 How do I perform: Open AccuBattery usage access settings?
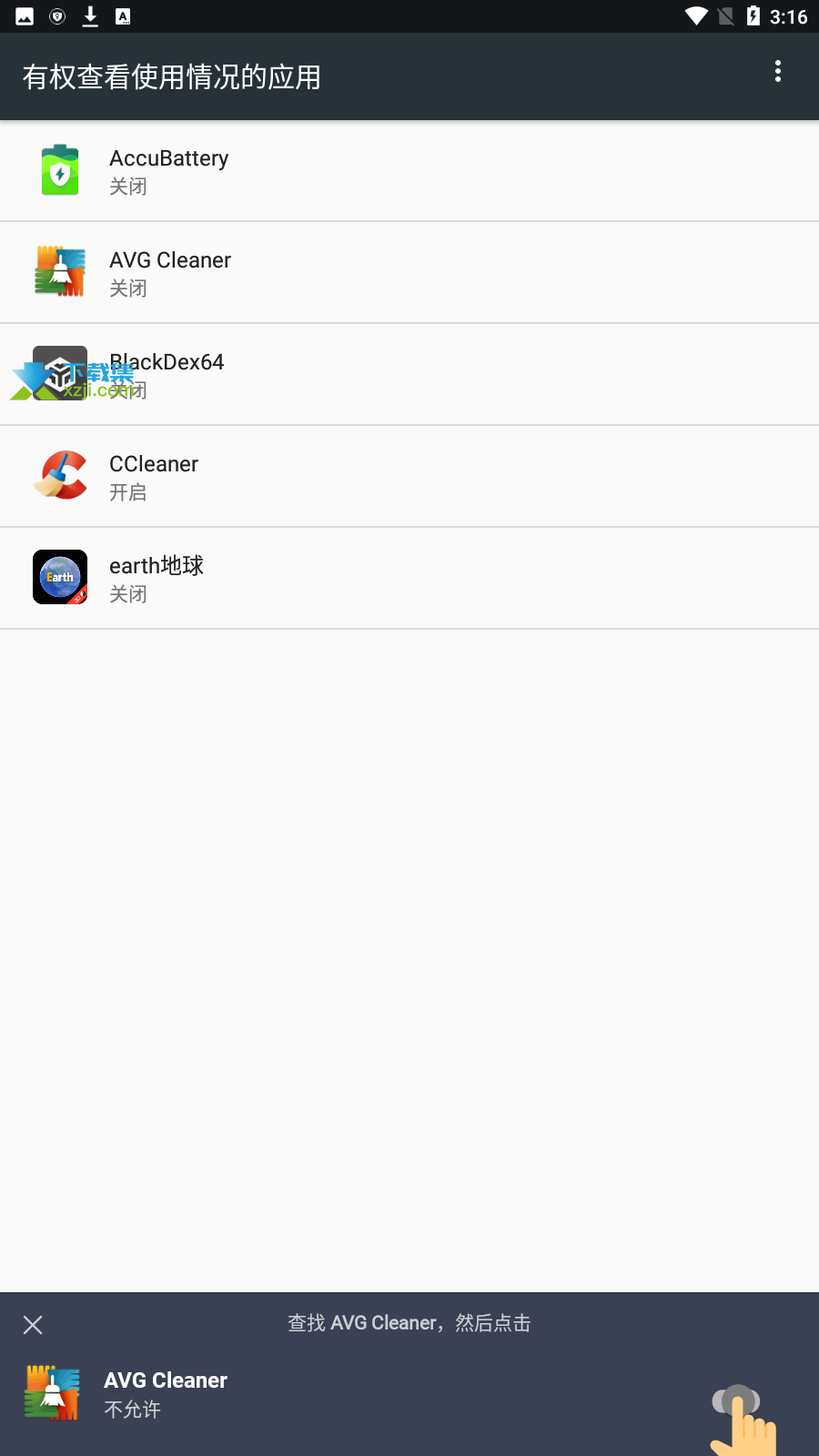click(409, 171)
